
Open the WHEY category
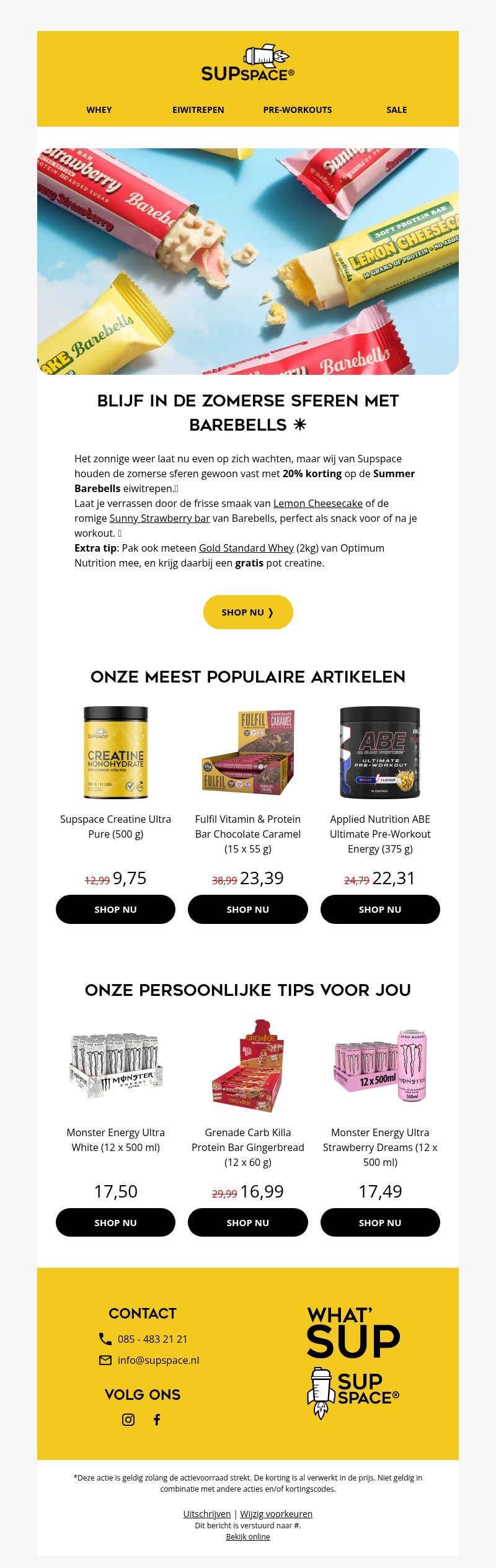point(99,110)
